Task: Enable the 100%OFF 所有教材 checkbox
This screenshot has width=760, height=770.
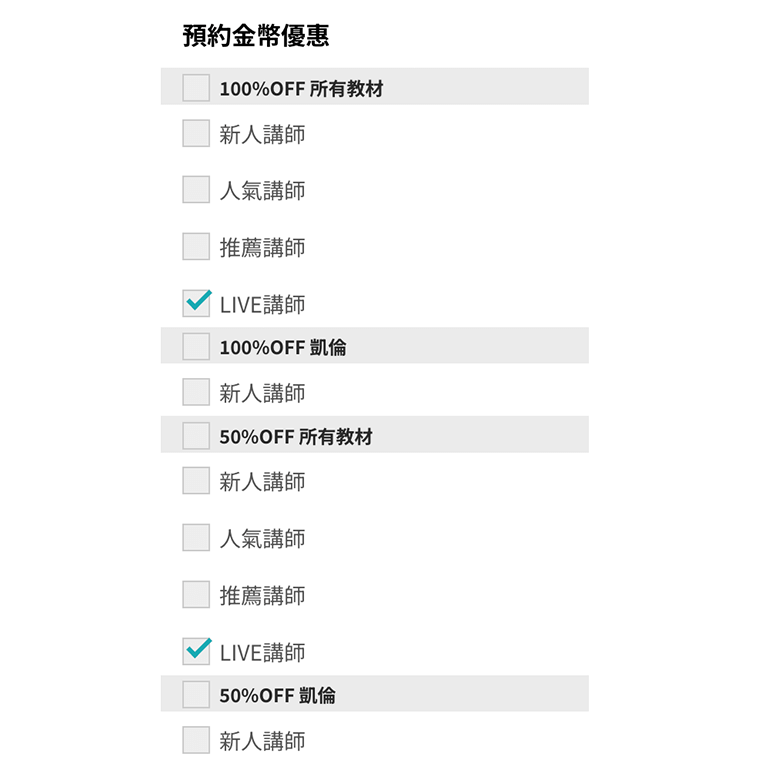Action: point(196,86)
